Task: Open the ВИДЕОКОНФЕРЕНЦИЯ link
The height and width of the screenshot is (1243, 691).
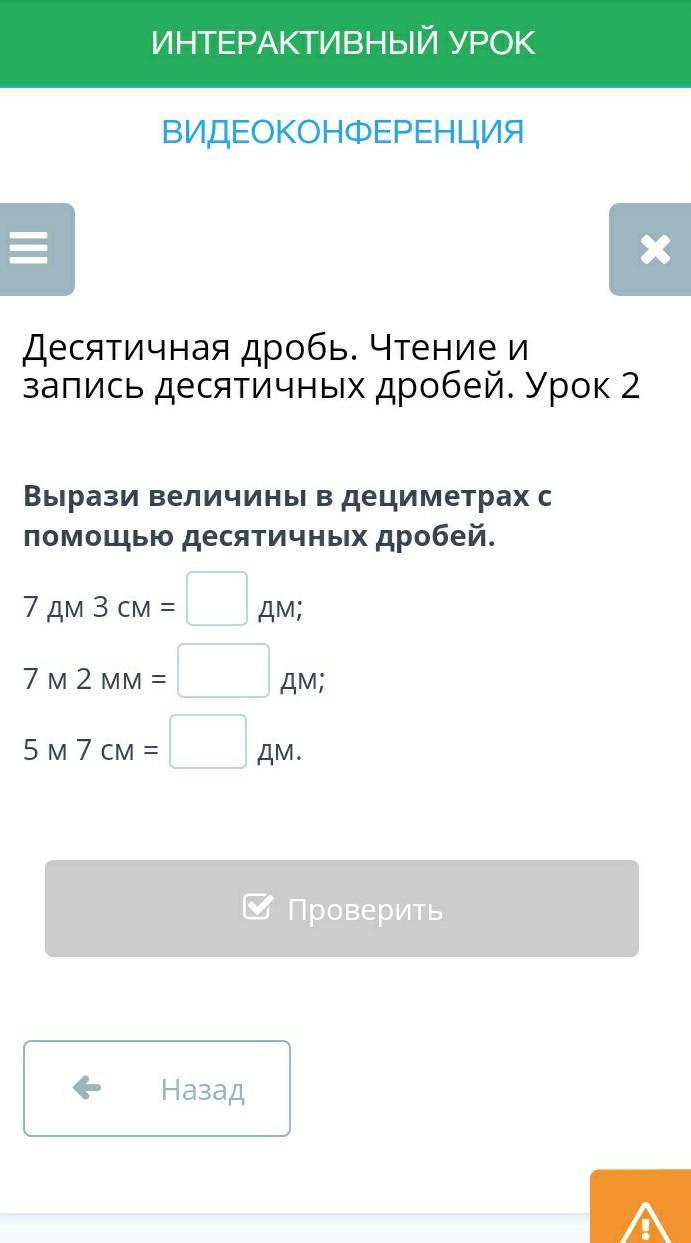Action: [343, 132]
